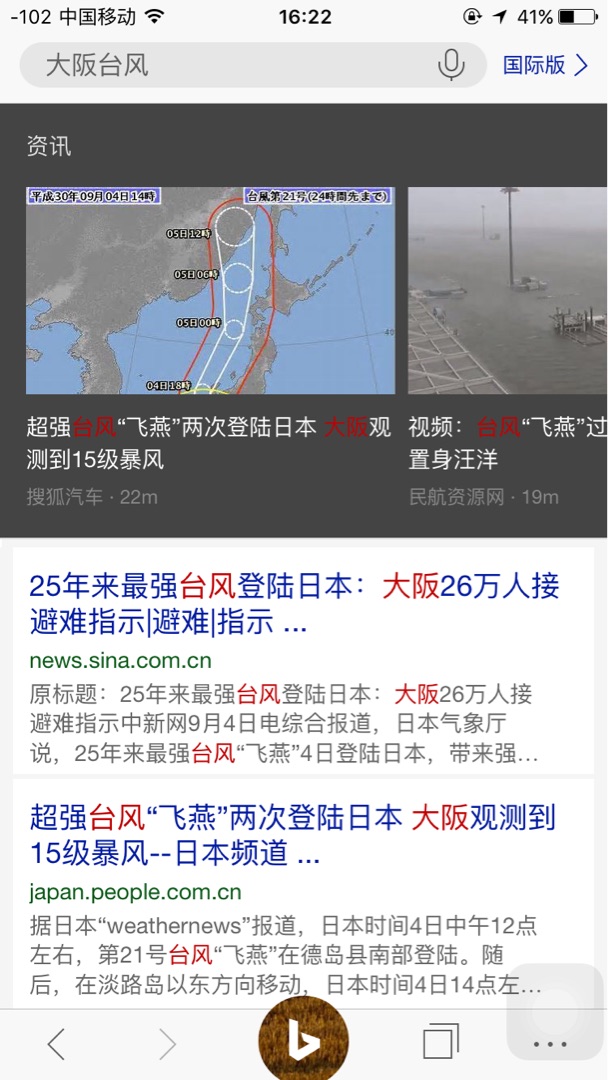
Task: Open the news.sina.com.cn result about 大阪26万人
Action: click(x=294, y=603)
